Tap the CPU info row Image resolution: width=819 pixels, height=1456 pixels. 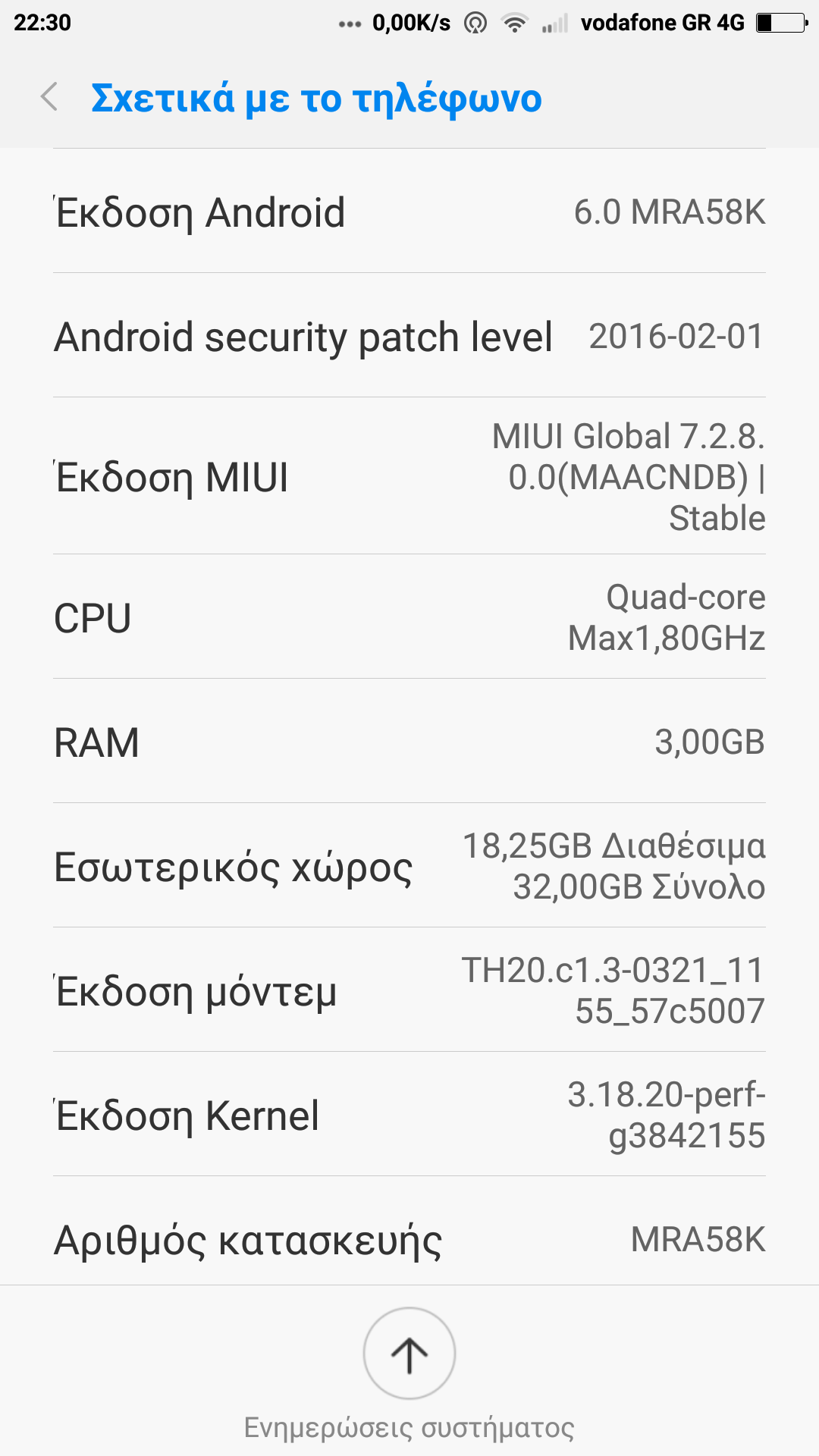point(409,617)
